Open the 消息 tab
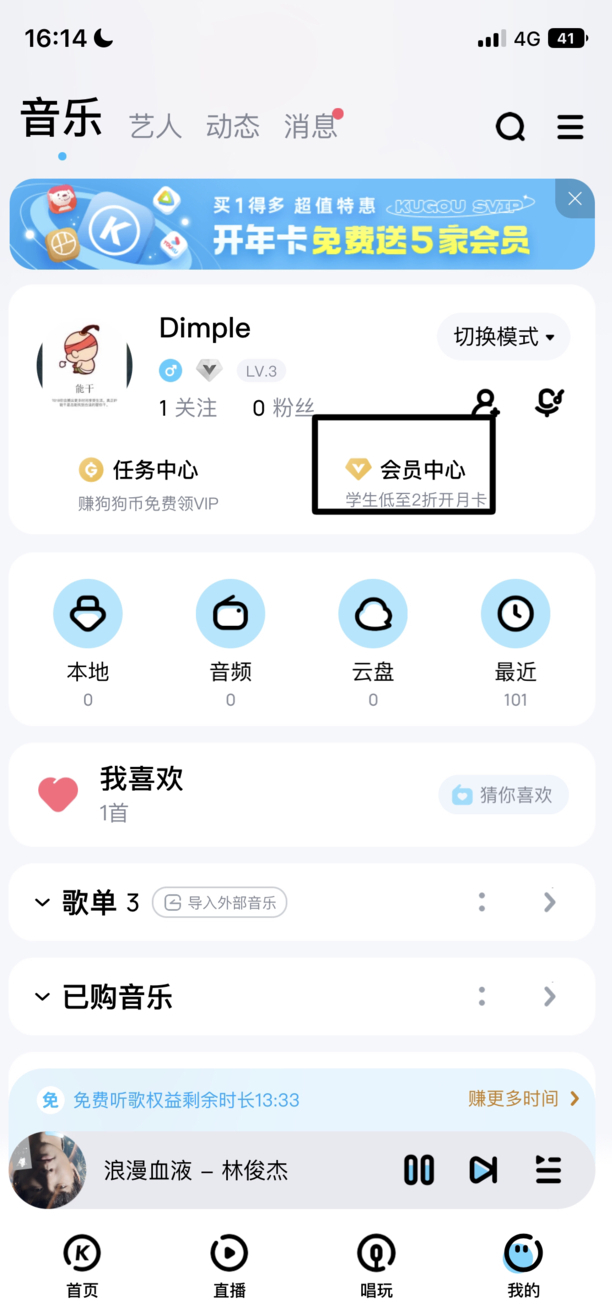The height and width of the screenshot is (1315, 612). pyautogui.click(x=312, y=126)
